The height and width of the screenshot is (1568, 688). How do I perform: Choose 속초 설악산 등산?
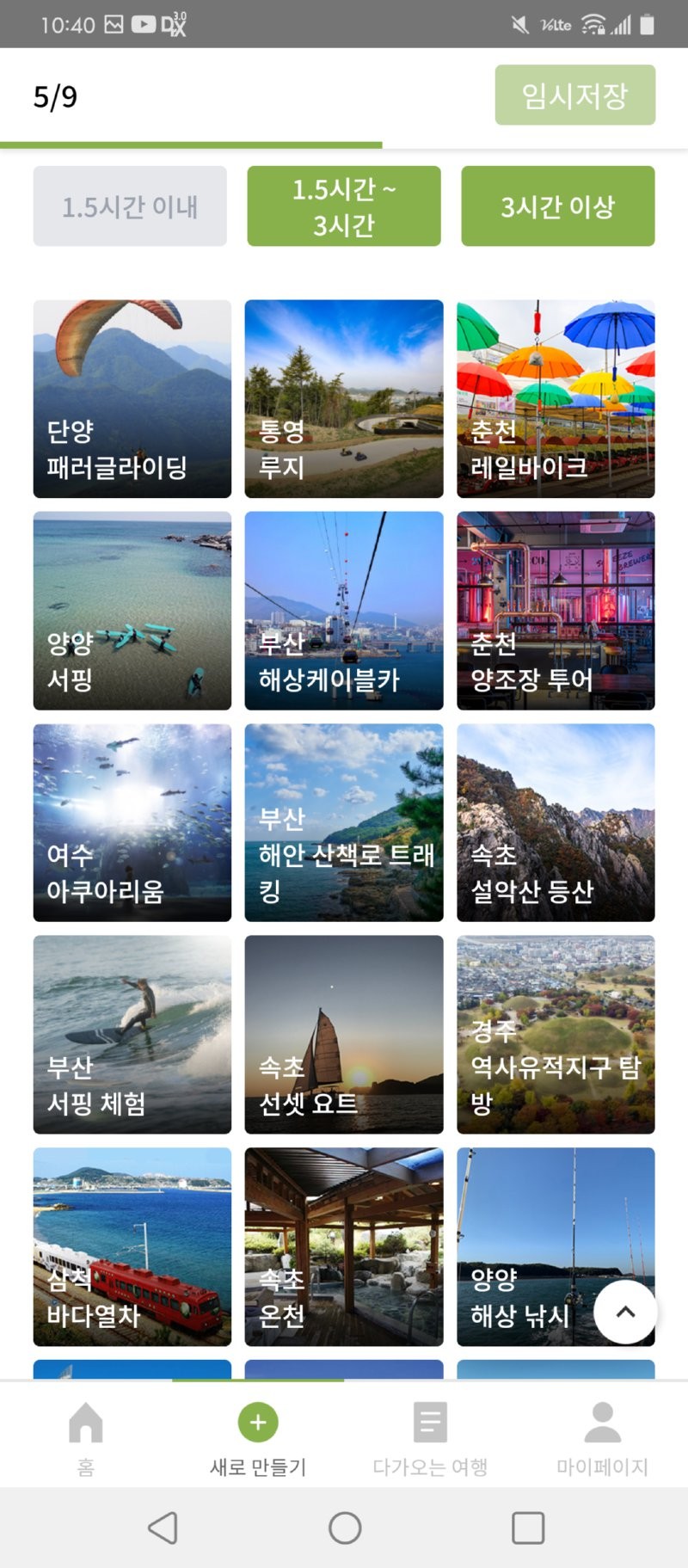point(556,822)
